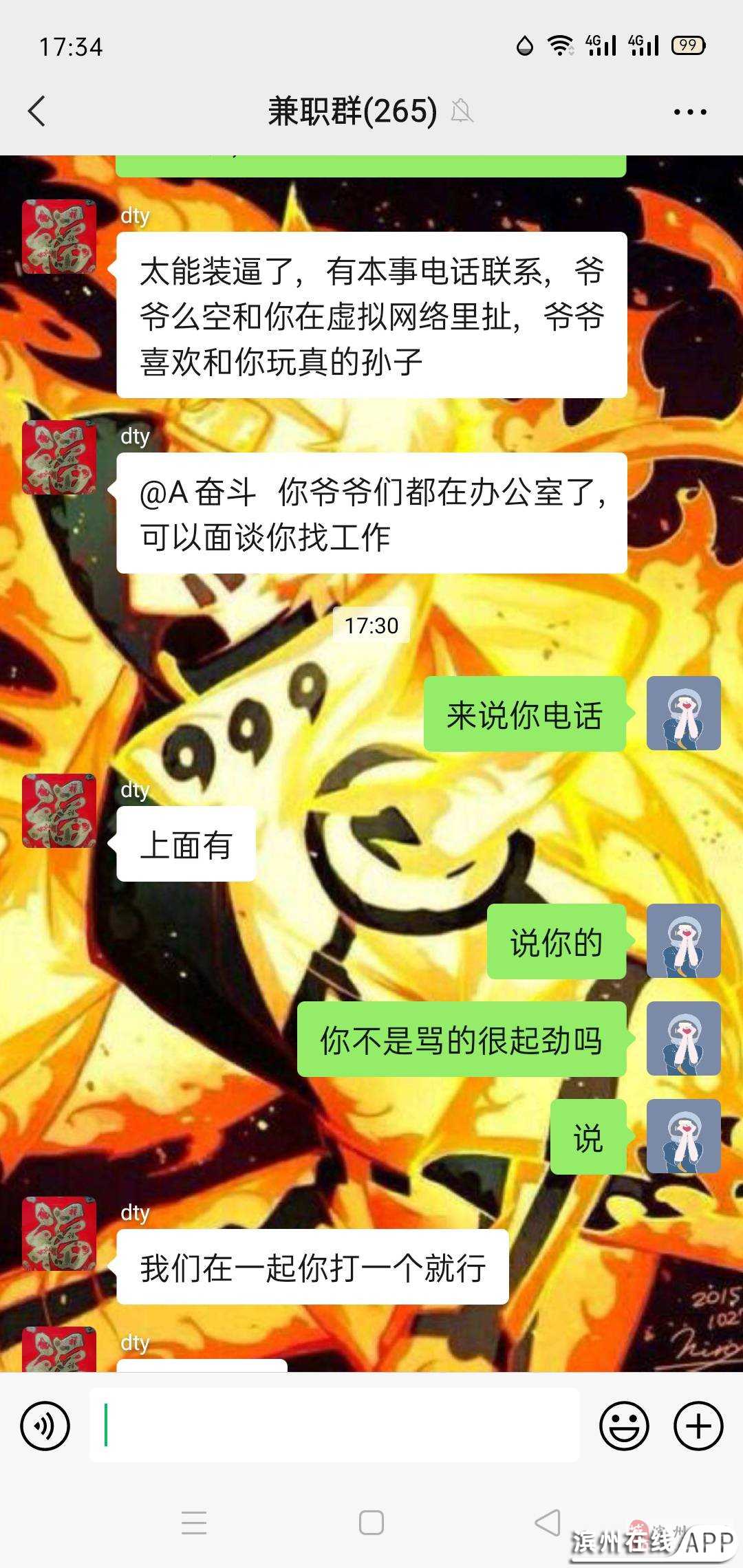Tap the system back triangle button
743x1568 pixels.
[548, 1523]
